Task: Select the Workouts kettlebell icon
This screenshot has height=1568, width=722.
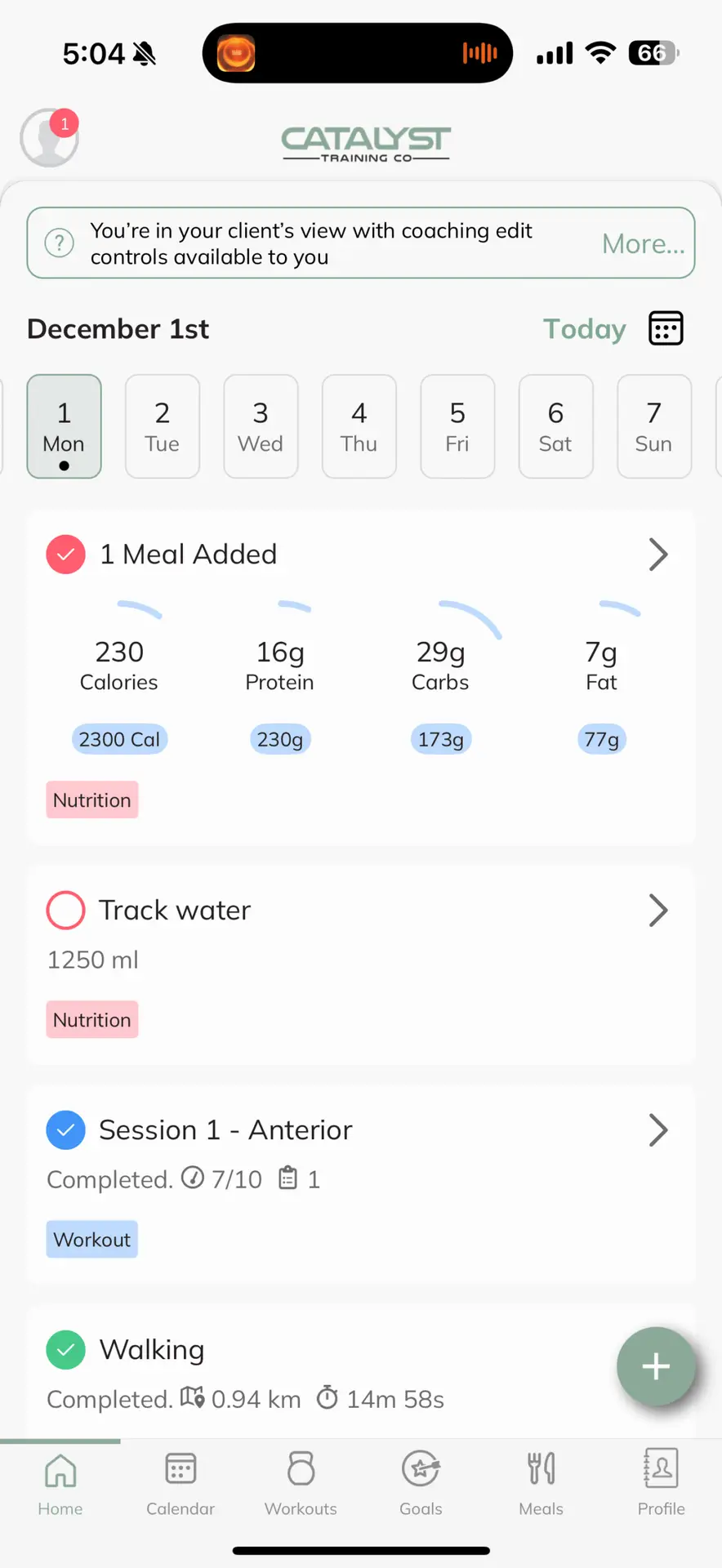Action: [x=300, y=1469]
